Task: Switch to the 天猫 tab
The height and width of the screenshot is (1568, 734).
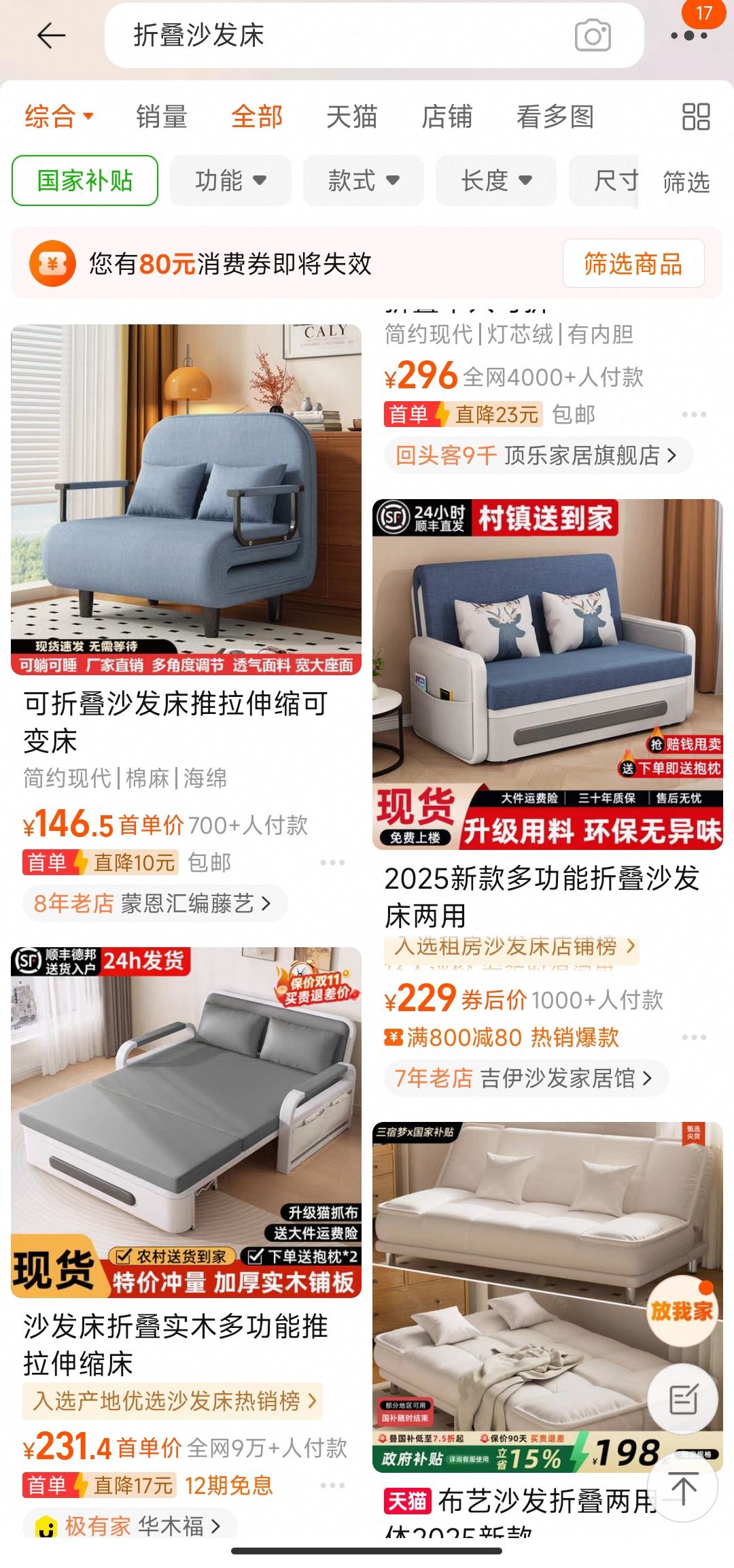Action: coord(352,117)
